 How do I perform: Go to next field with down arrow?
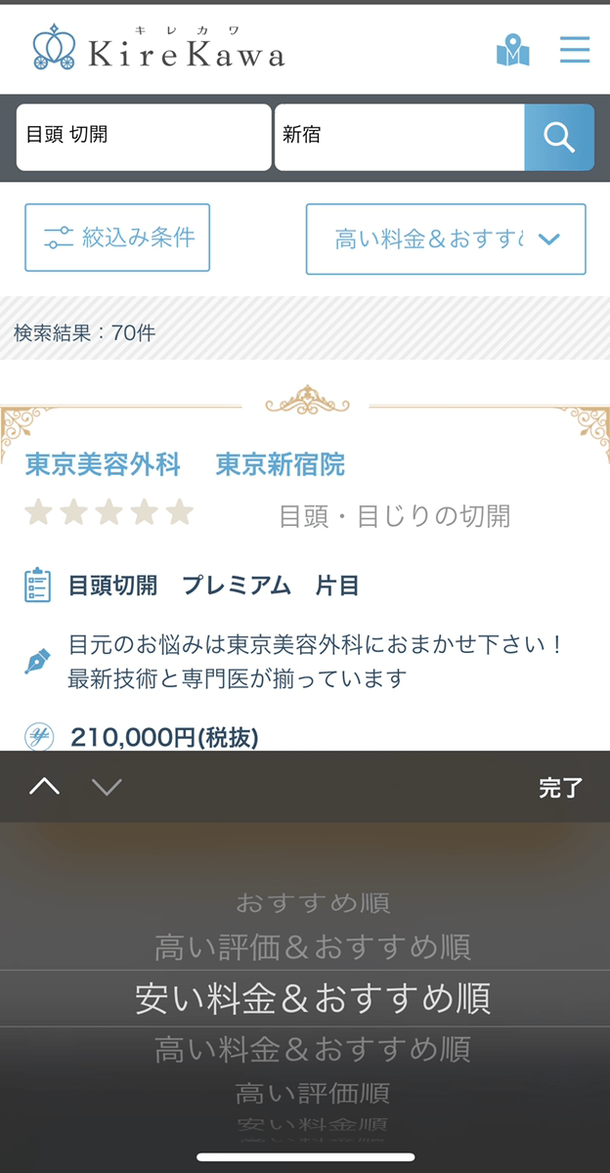tap(106, 787)
